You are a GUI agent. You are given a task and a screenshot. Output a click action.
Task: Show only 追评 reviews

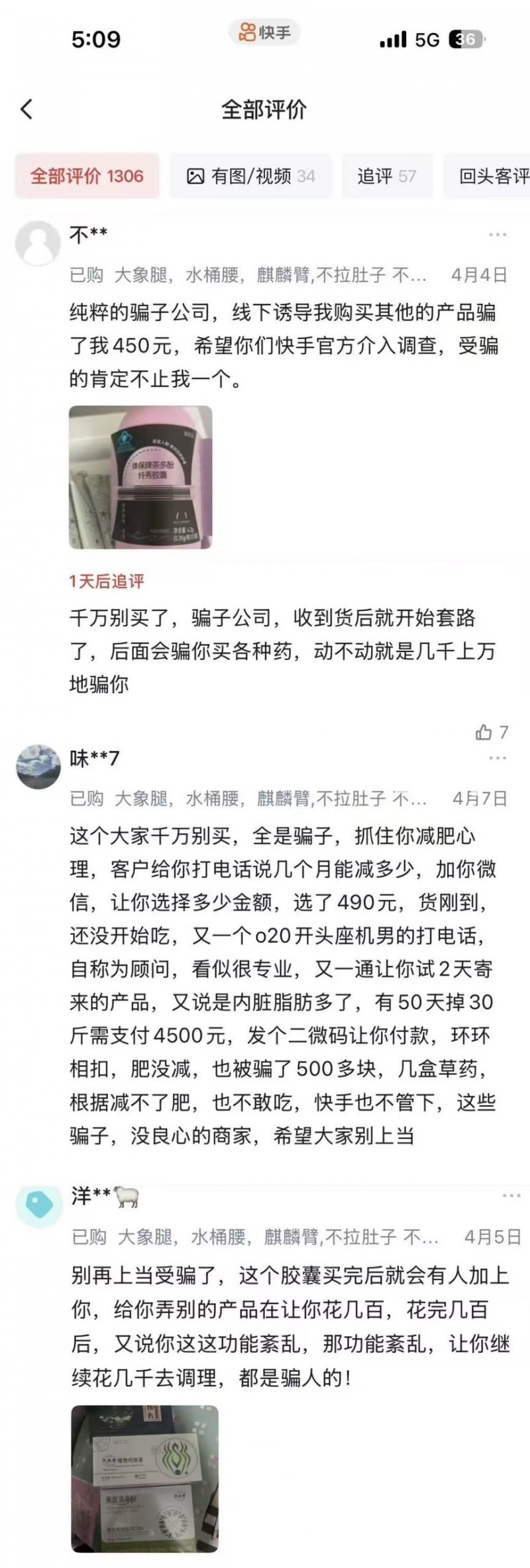point(386,176)
